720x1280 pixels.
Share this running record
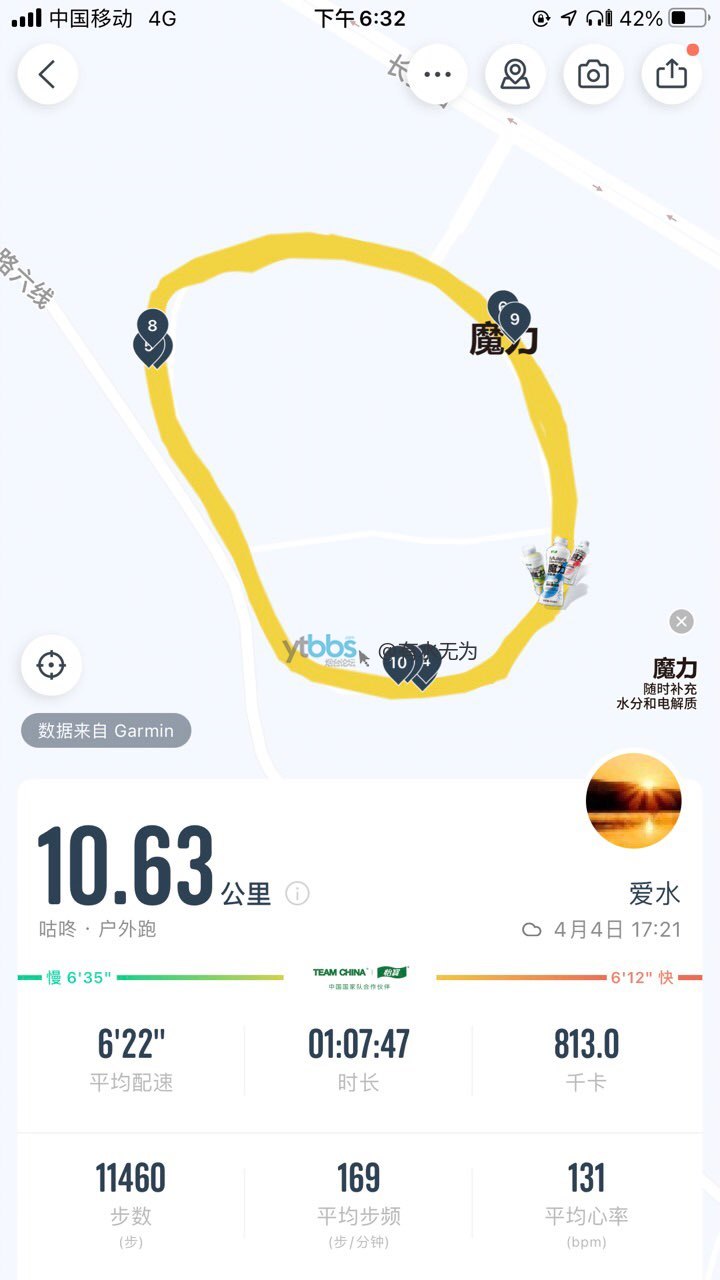click(671, 75)
